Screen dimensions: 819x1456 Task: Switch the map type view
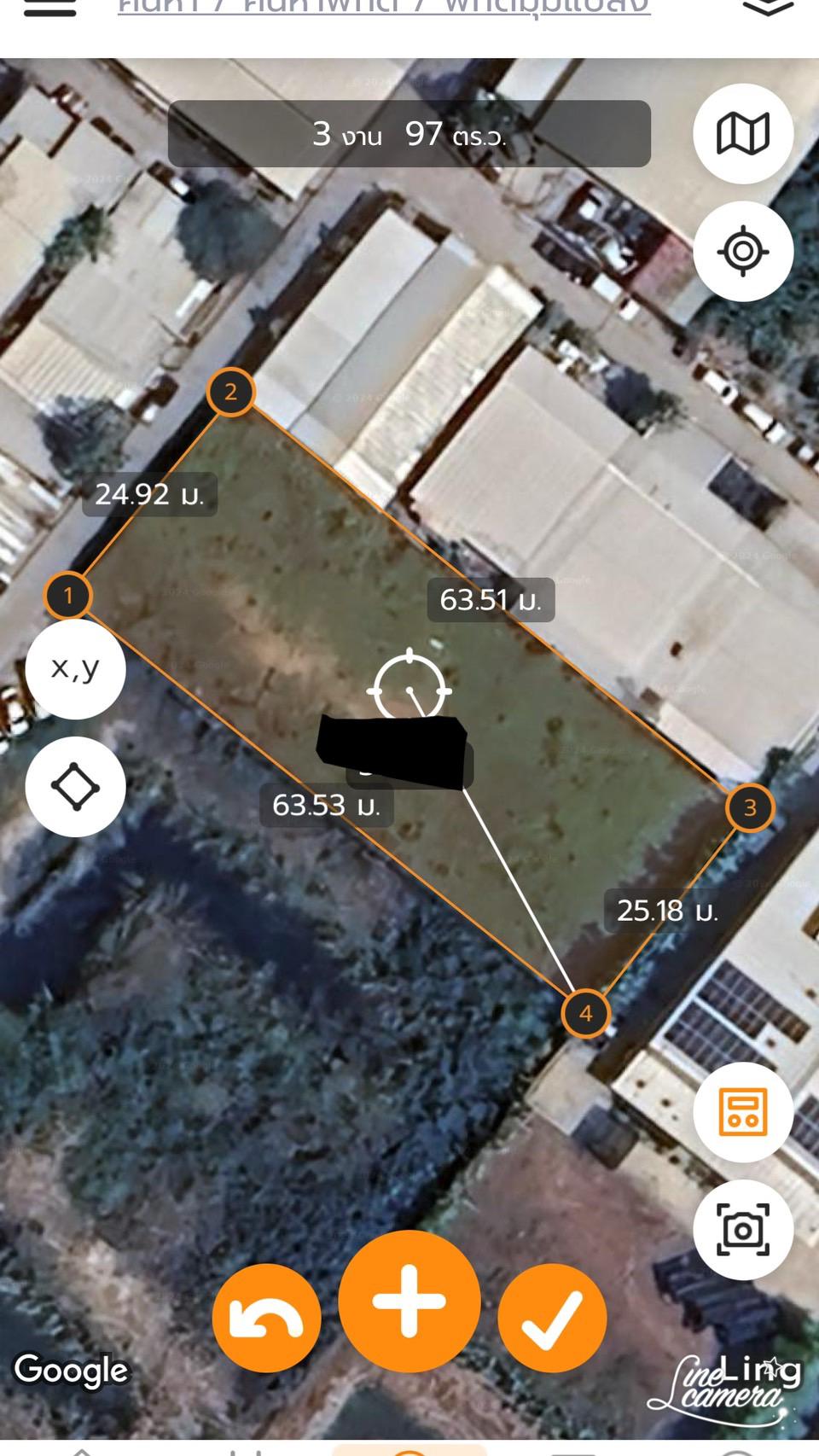pyautogui.click(x=743, y=134)
